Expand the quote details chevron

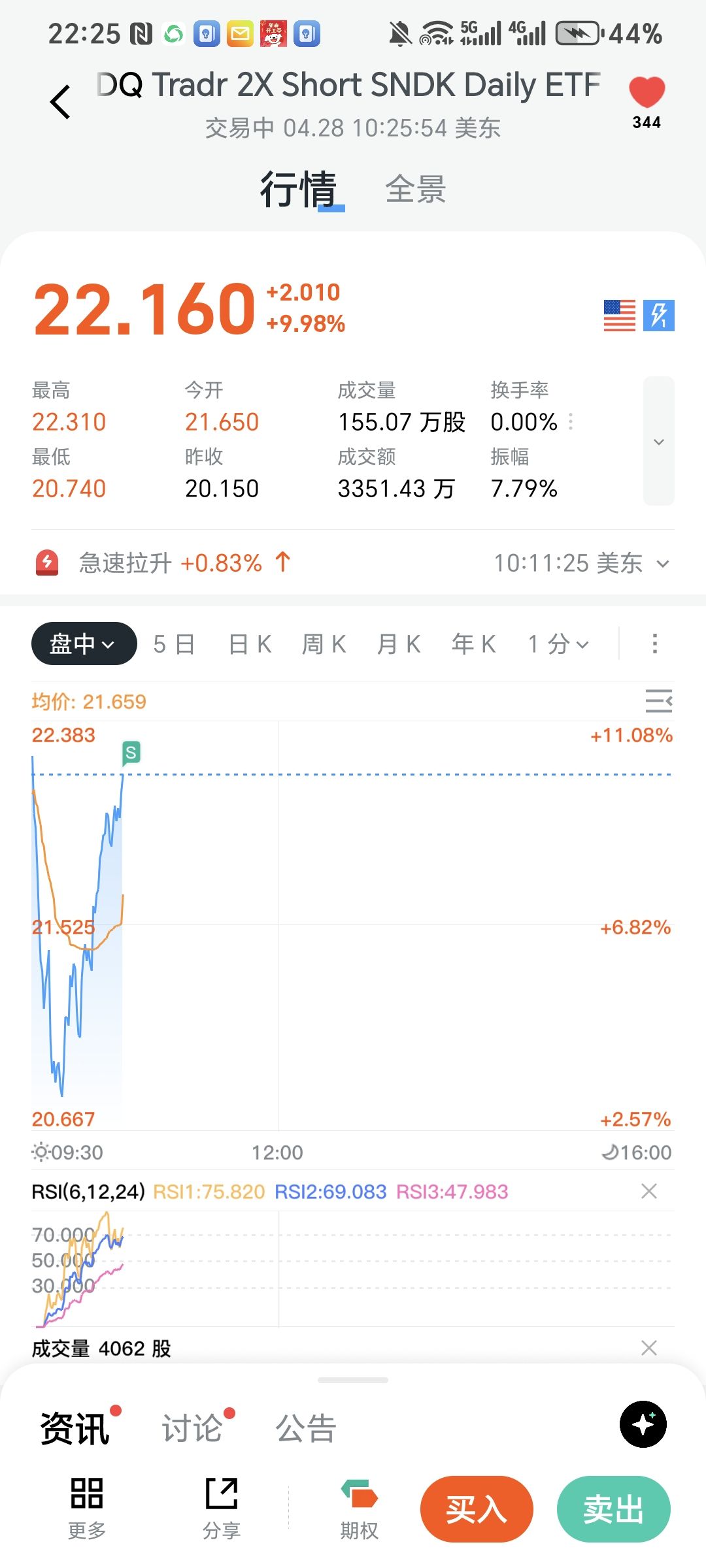(x=658, y=442)
